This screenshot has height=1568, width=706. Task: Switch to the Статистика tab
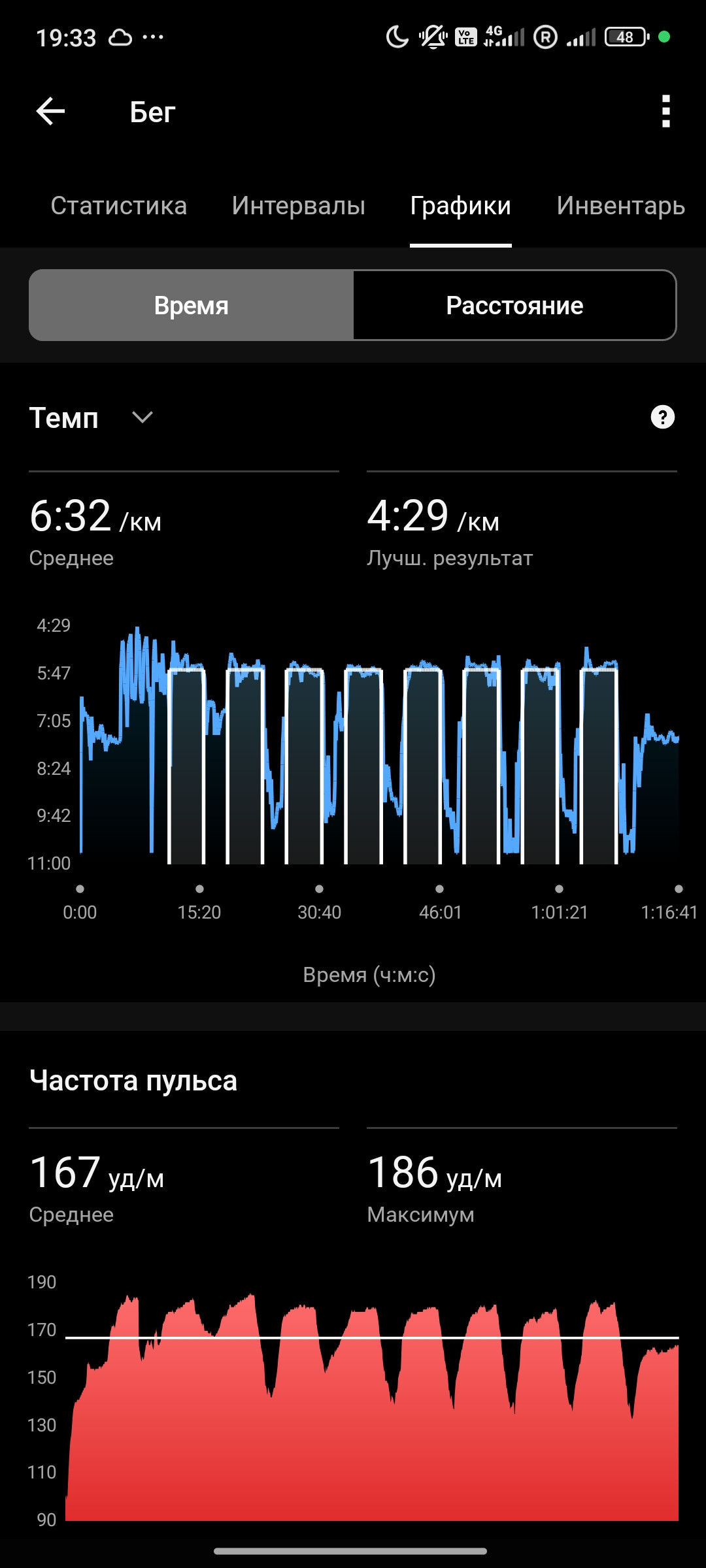pos(119,206)
